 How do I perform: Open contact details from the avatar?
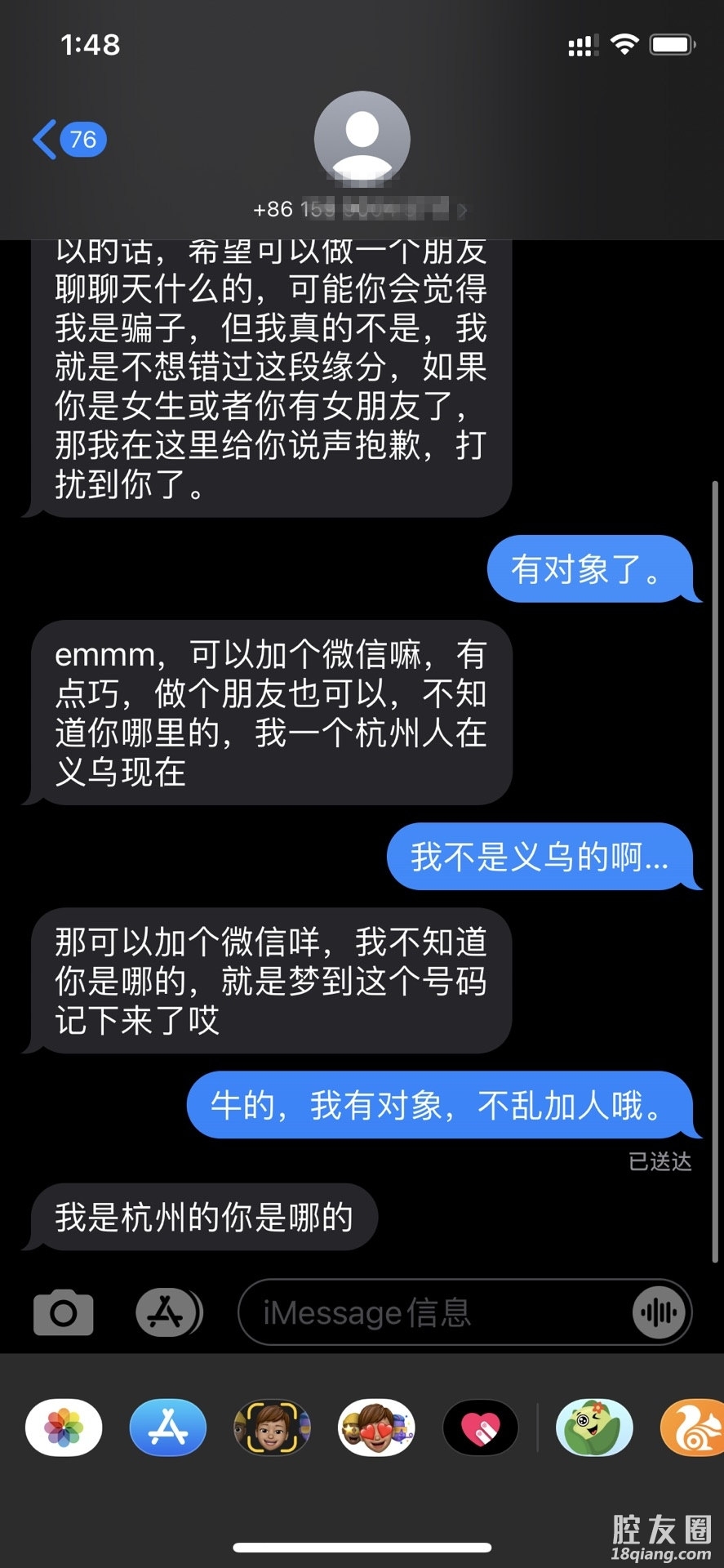362,139
